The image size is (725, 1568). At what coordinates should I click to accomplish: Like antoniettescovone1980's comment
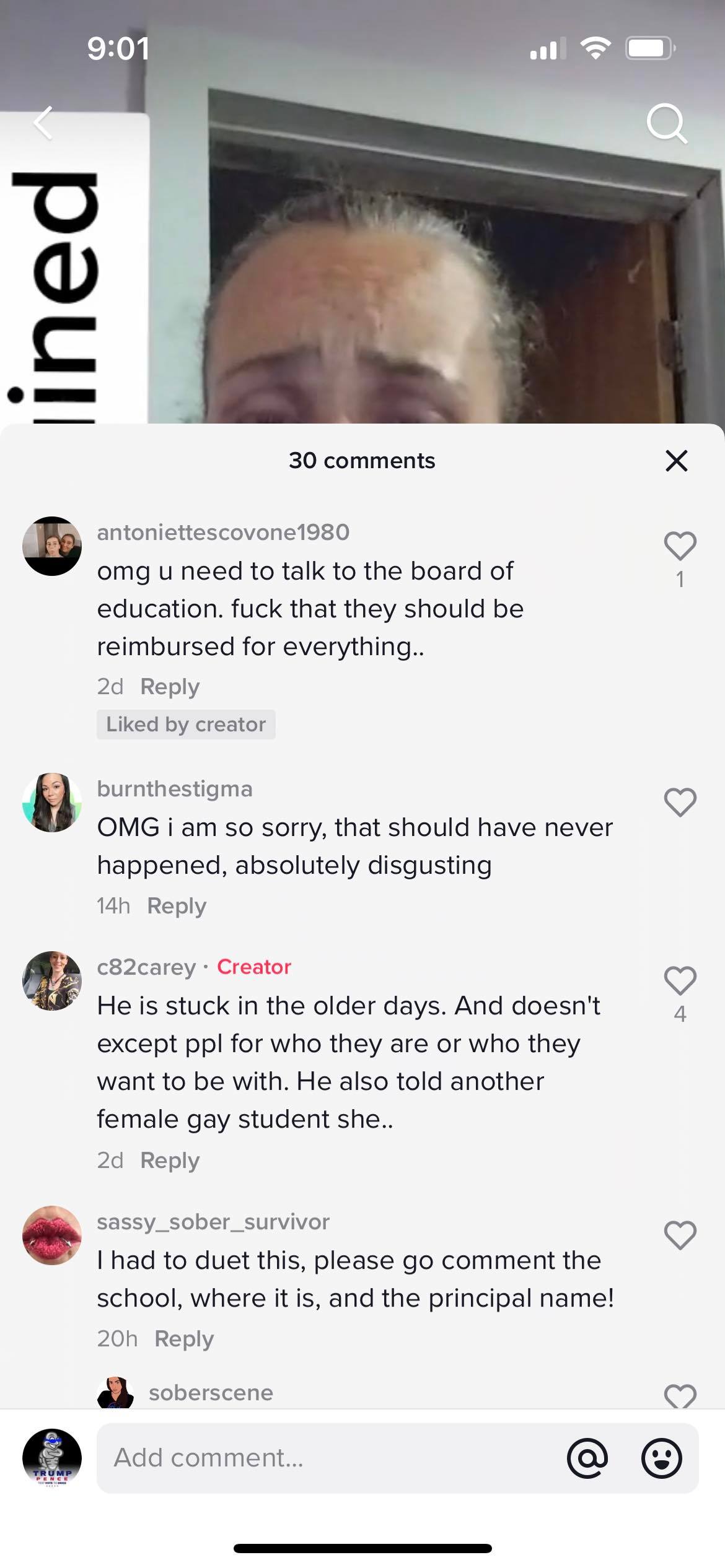(680, 546)
